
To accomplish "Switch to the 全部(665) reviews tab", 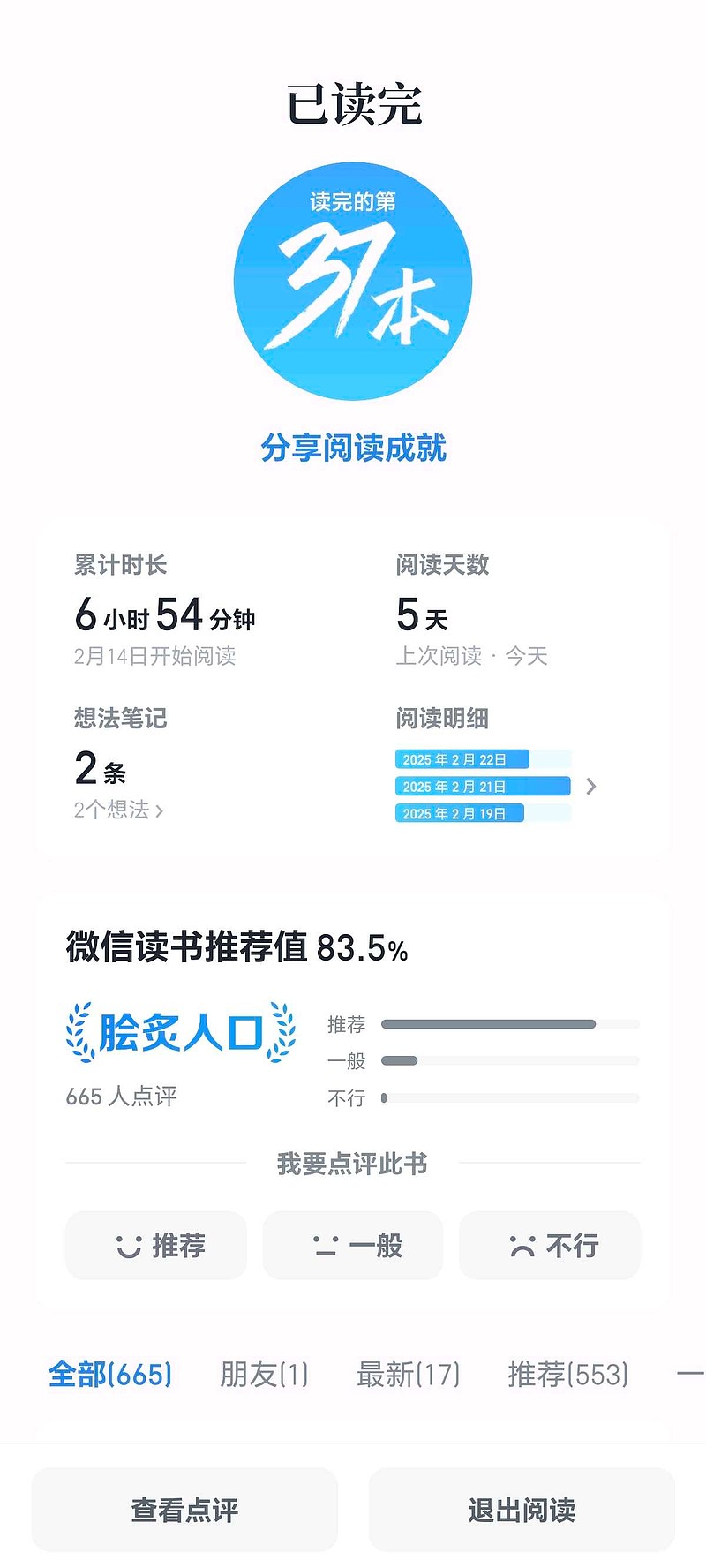I will (110, 1374).
